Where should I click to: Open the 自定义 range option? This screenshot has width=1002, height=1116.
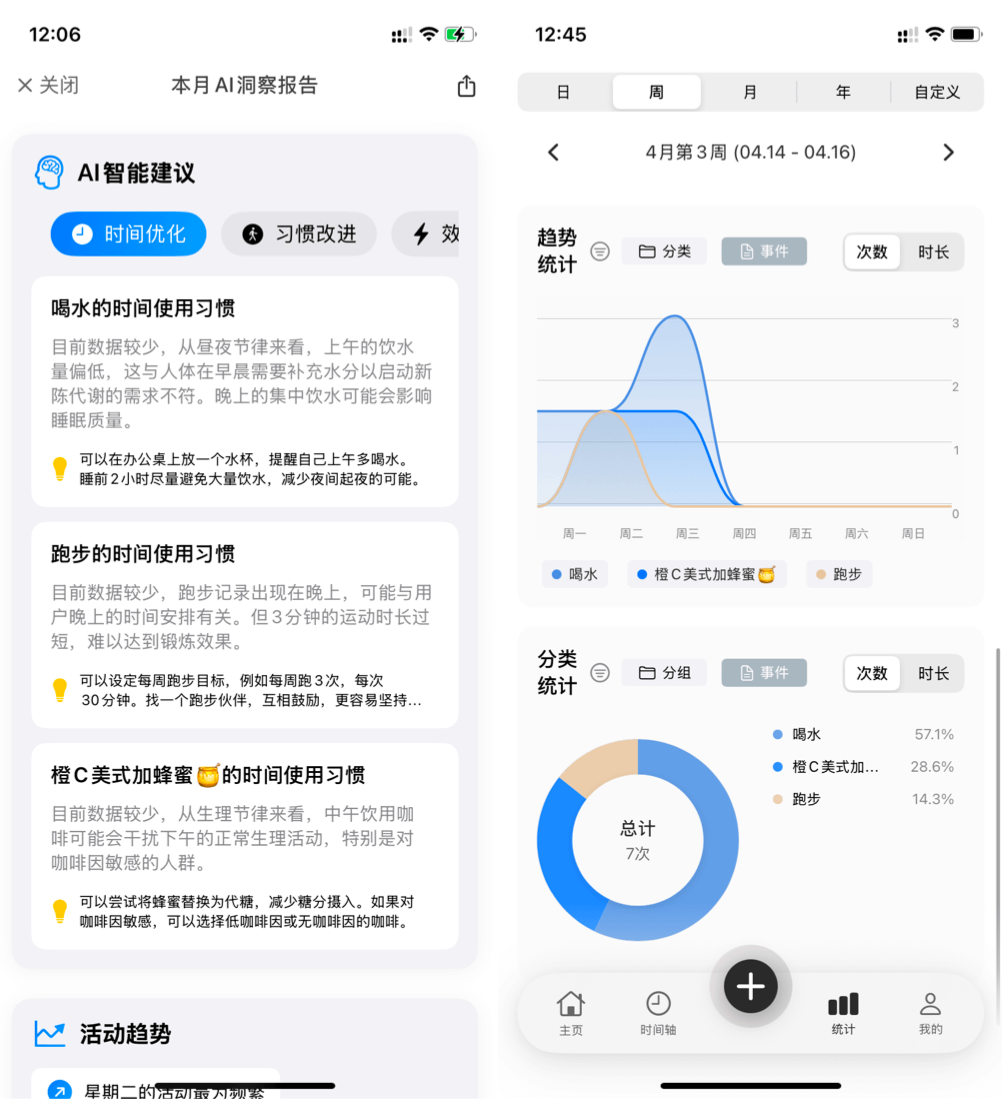pos(937,92)
